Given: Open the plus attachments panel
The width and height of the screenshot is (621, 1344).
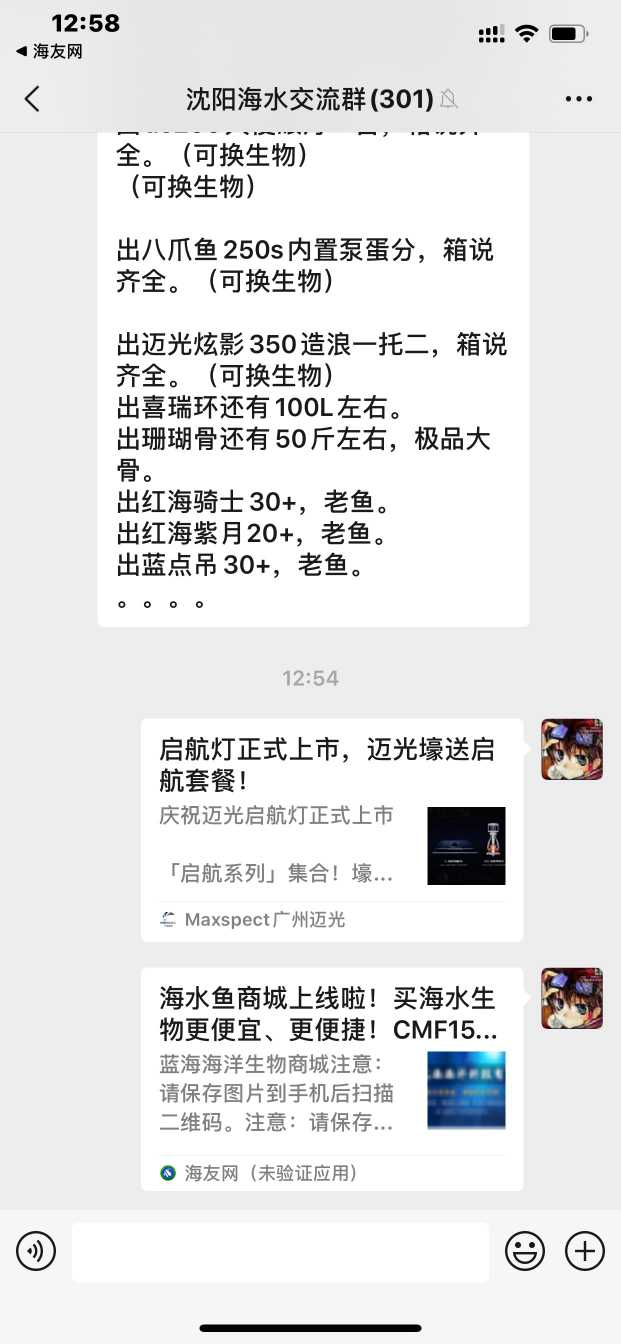Looking at the screenshot, I should pos(584,1251).
